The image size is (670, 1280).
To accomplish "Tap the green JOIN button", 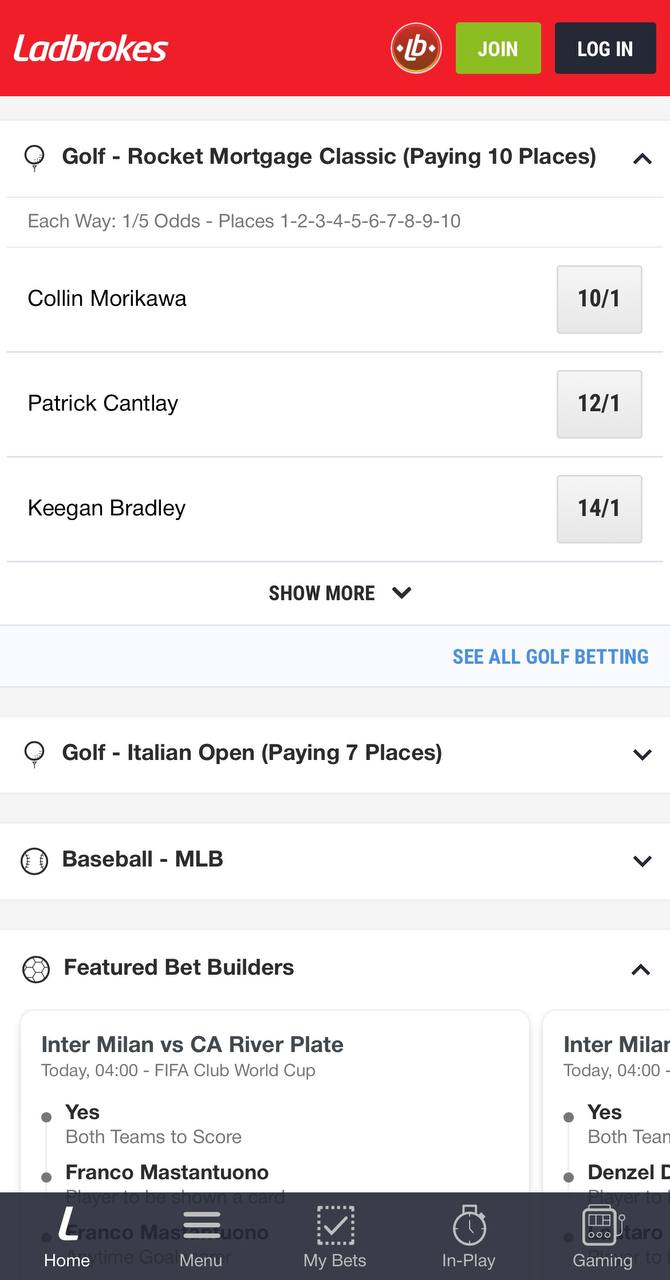I will point(498,48).
